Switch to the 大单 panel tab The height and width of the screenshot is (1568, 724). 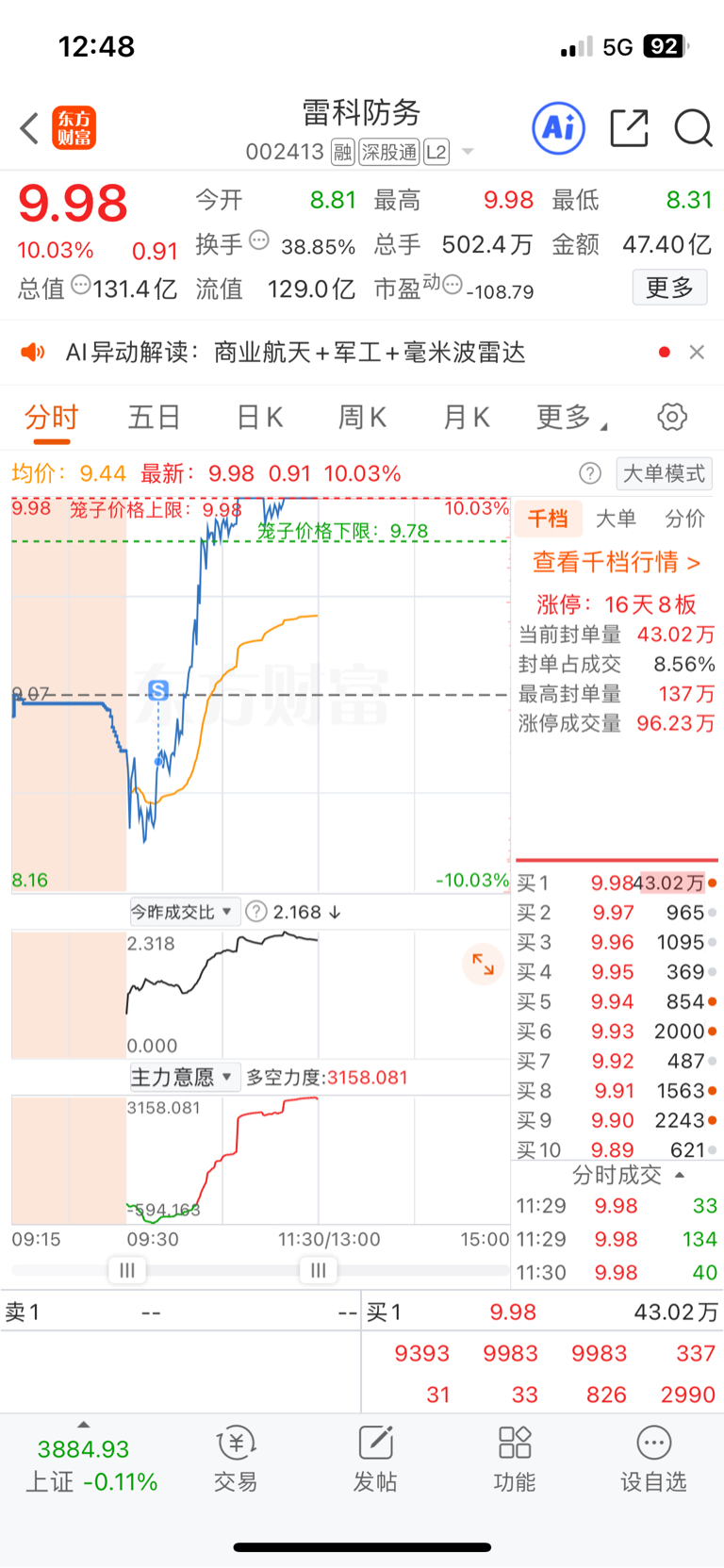pyautogui.click(x=616, y=519)
